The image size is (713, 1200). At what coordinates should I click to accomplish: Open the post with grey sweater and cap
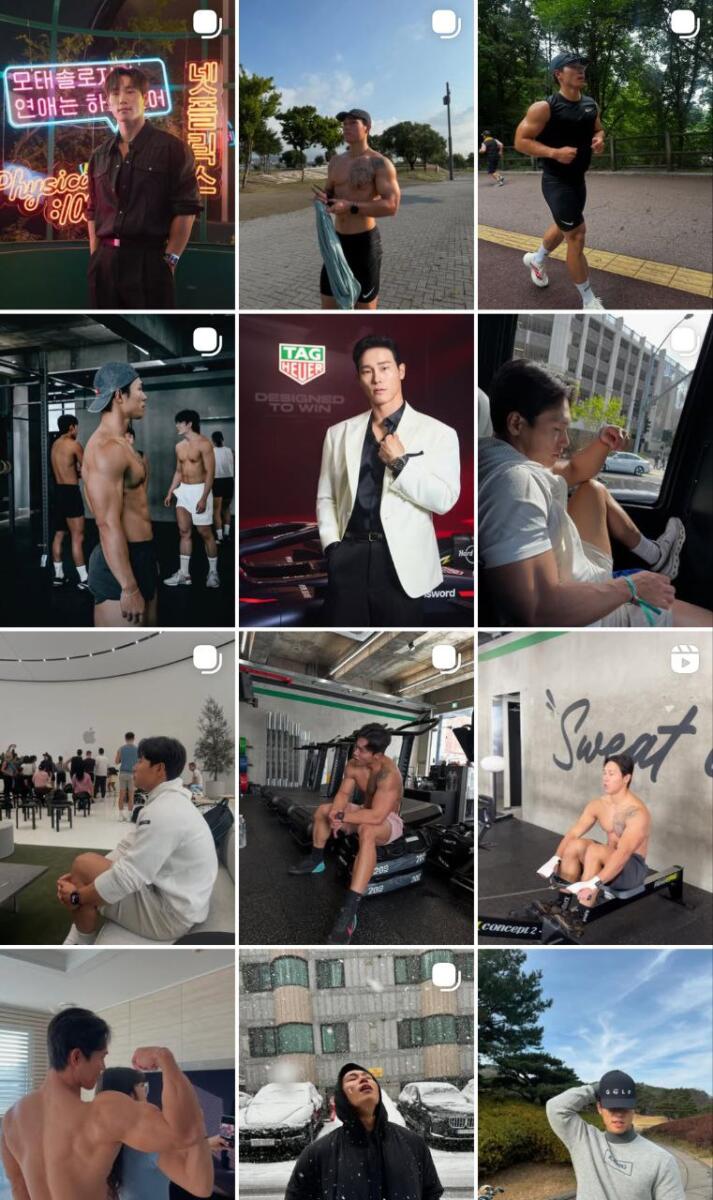click(x=595, y=1075)
